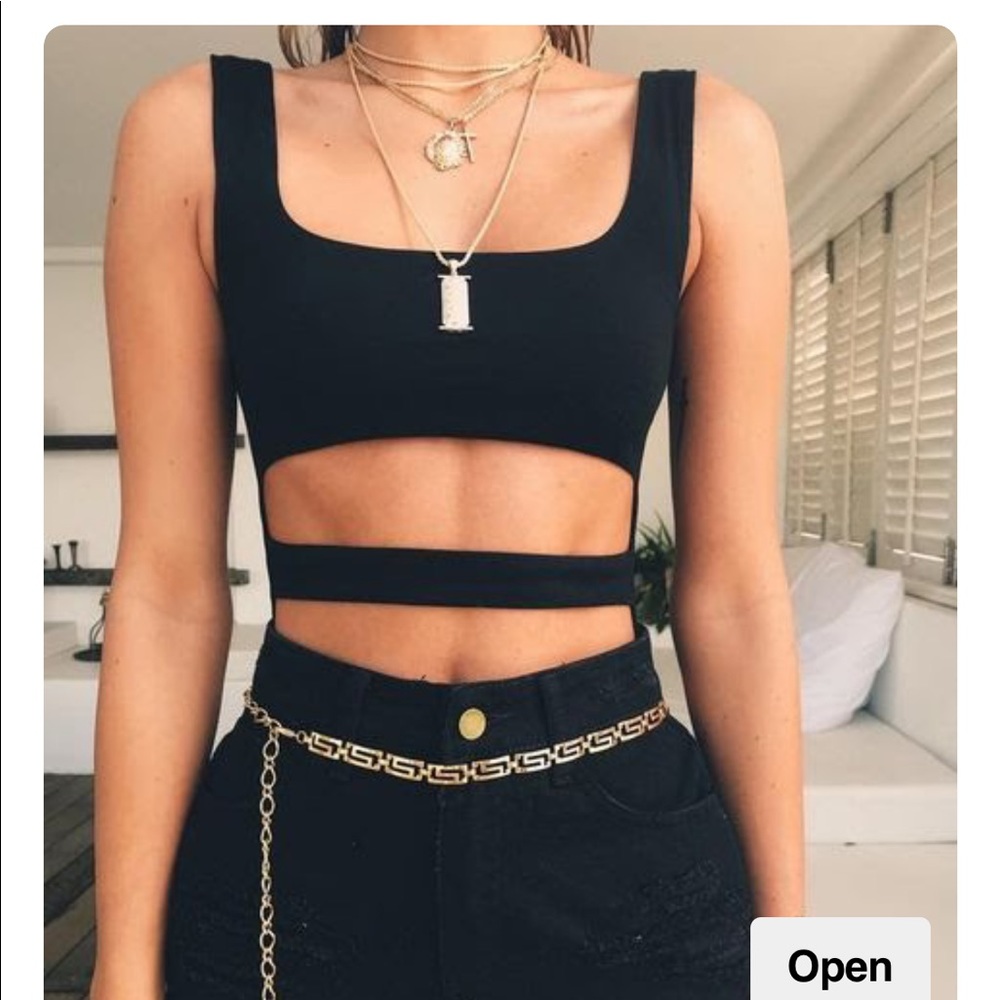
Task: Tap the Open button
Action: (840, 964)
